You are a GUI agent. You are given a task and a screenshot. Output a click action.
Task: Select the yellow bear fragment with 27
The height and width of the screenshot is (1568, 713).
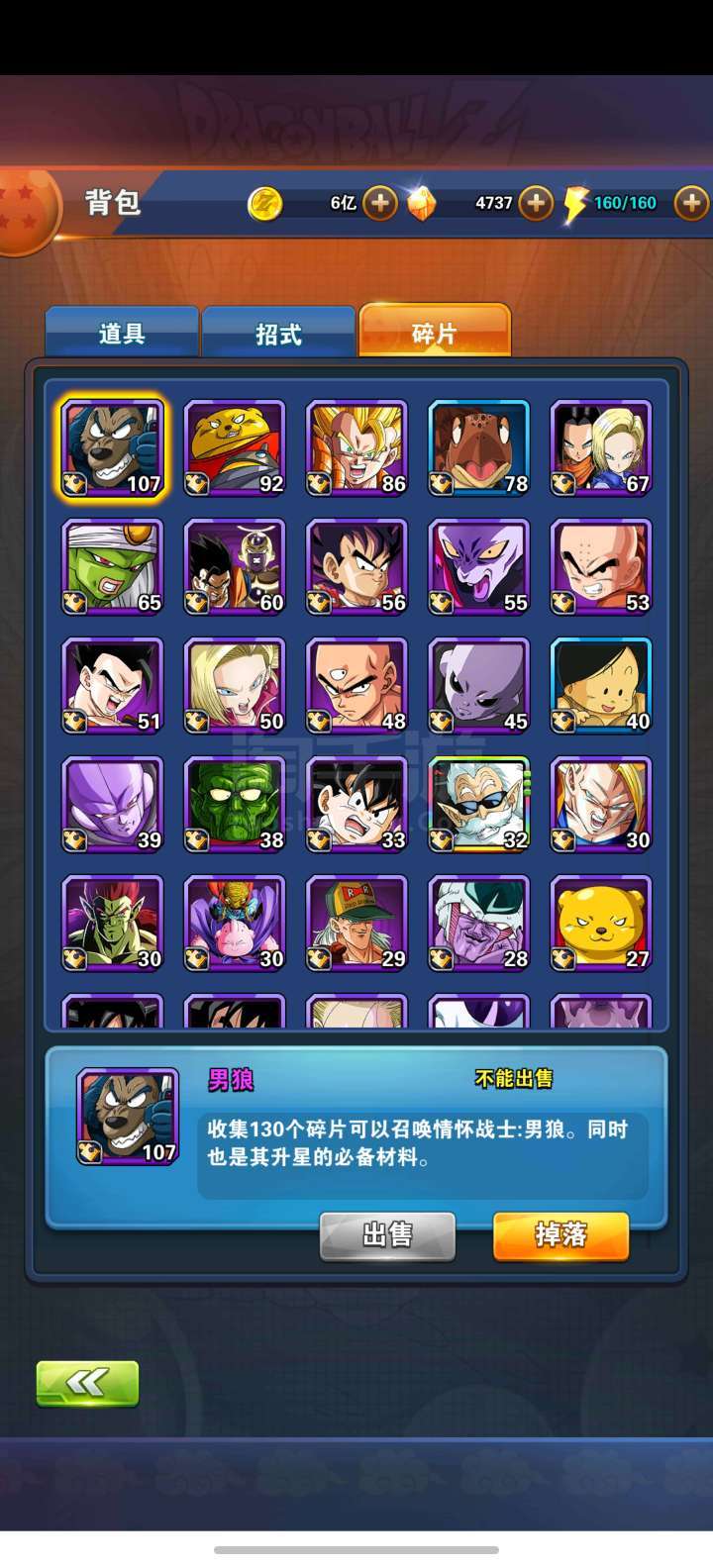[601, 923]
